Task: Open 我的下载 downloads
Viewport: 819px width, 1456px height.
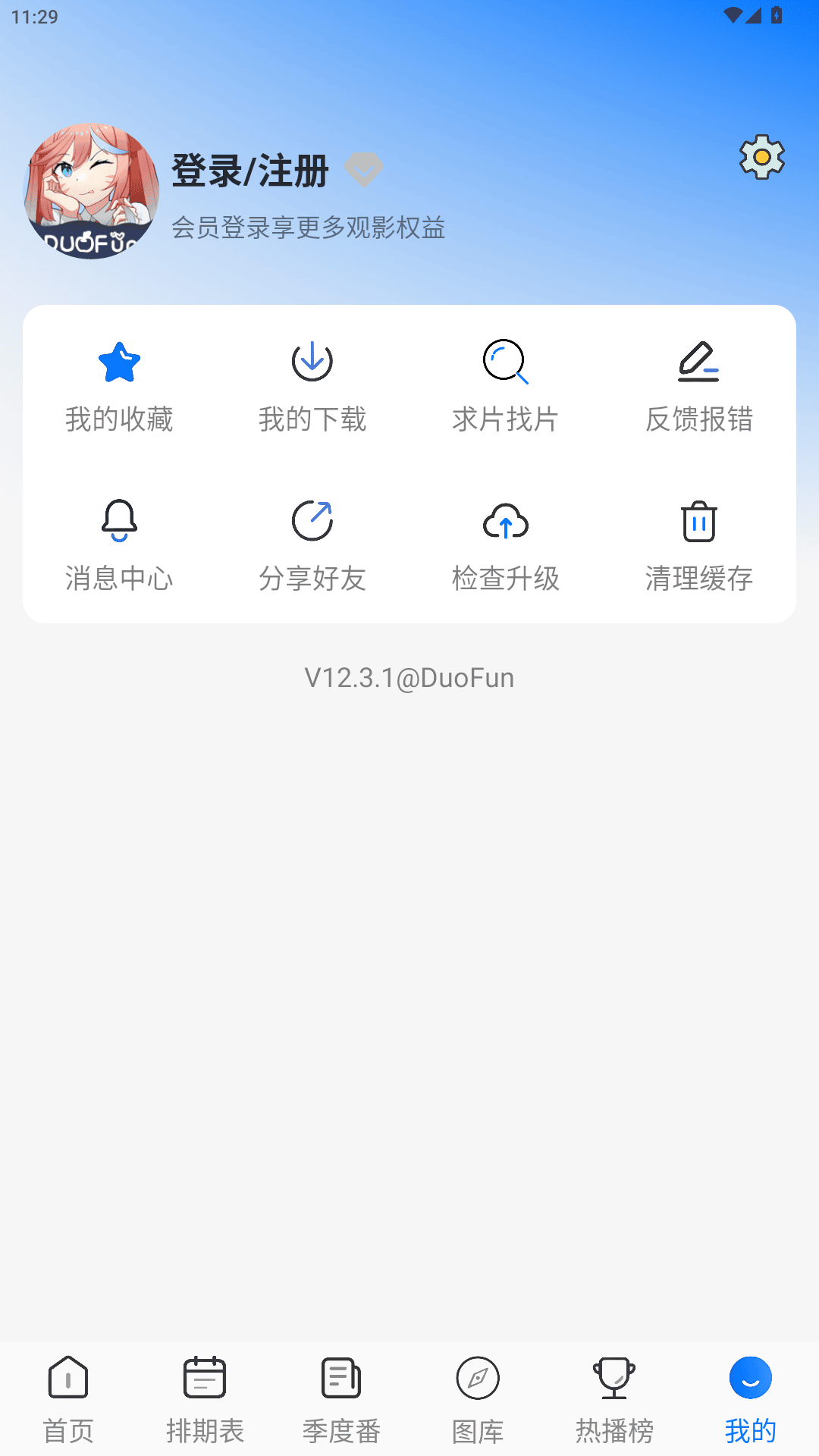Action: click(x=312, y=387)
